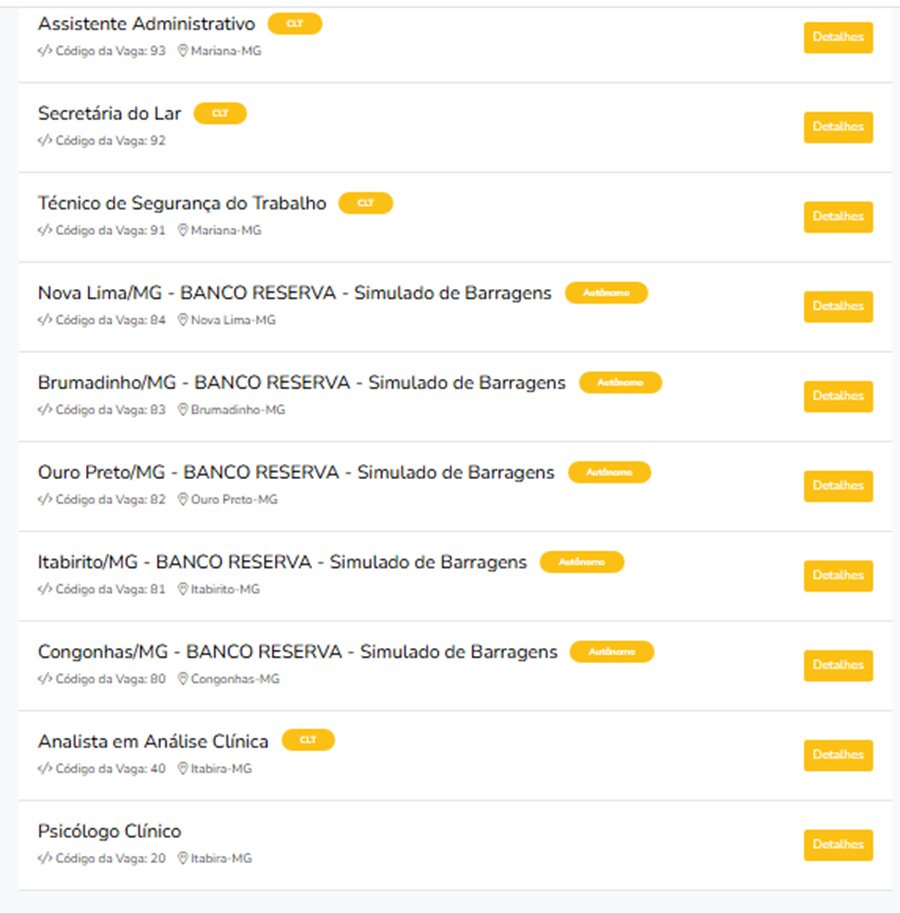Image resolution: width=900 pixels, height=913 pixels.
Task: Open Detalhes for Psicólogo Clínico
Action: (x=838, y=845)
